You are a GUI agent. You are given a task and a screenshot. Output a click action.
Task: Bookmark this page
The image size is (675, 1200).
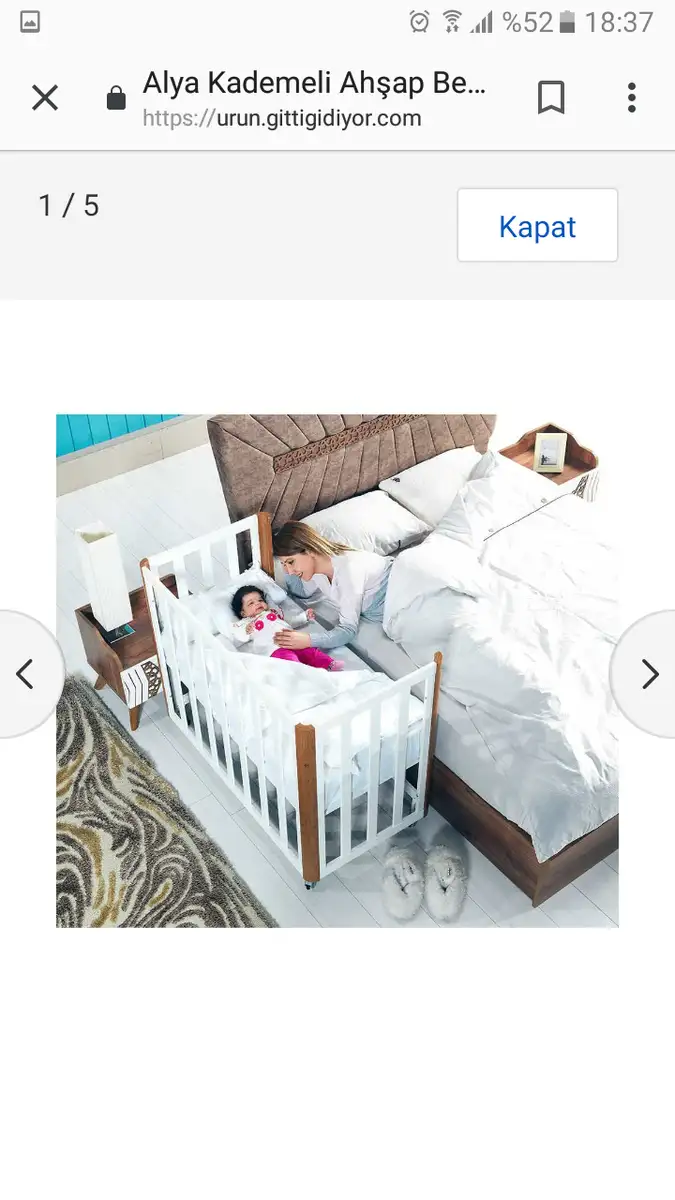click(551, 97)
